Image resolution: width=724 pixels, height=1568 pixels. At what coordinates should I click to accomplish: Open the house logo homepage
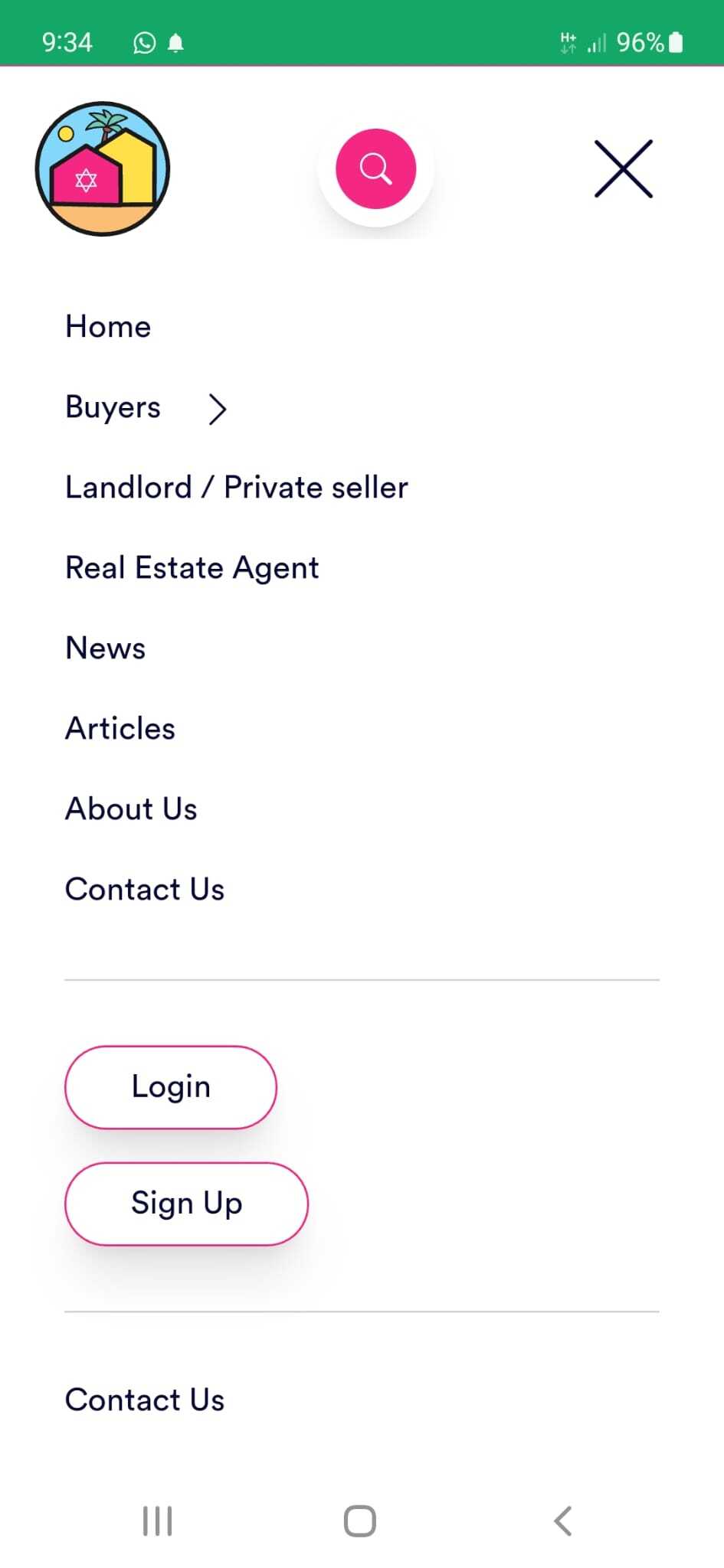tap(103, 168)
